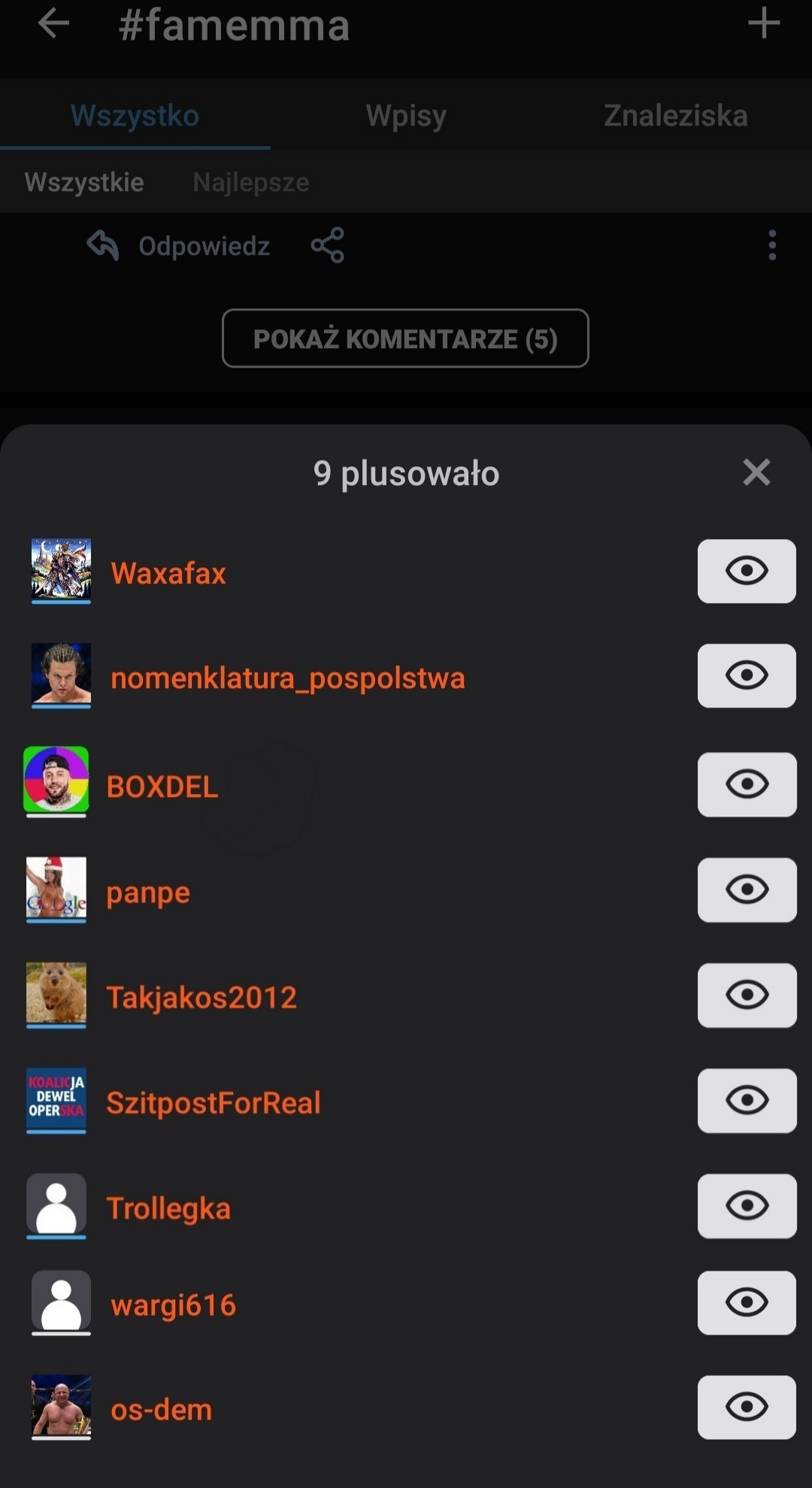The image size is (812, 1488).
Task: Switch to the Znaleziska tab
Action: point(675,116)
